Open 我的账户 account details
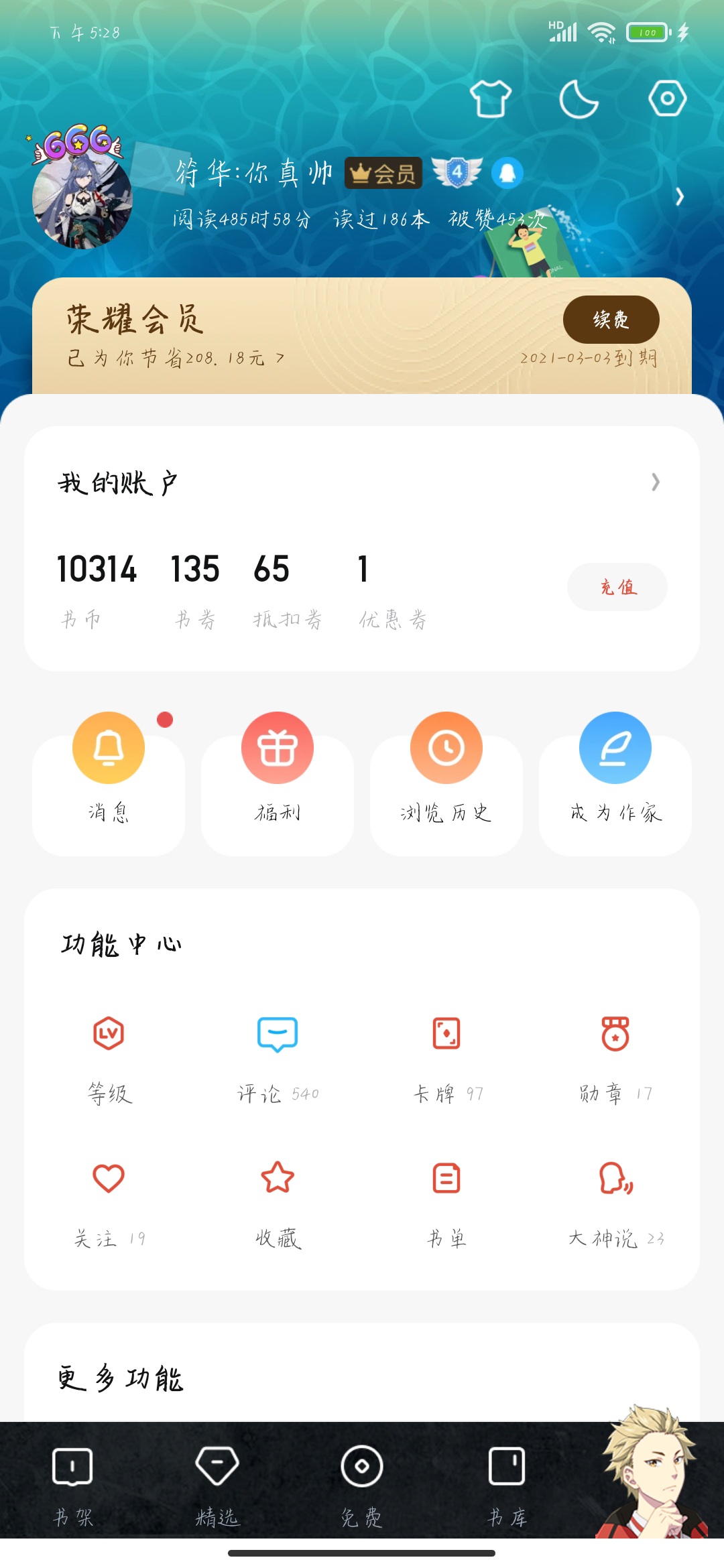The height and width of the screenshot is (1568, 724). (362, 482)
